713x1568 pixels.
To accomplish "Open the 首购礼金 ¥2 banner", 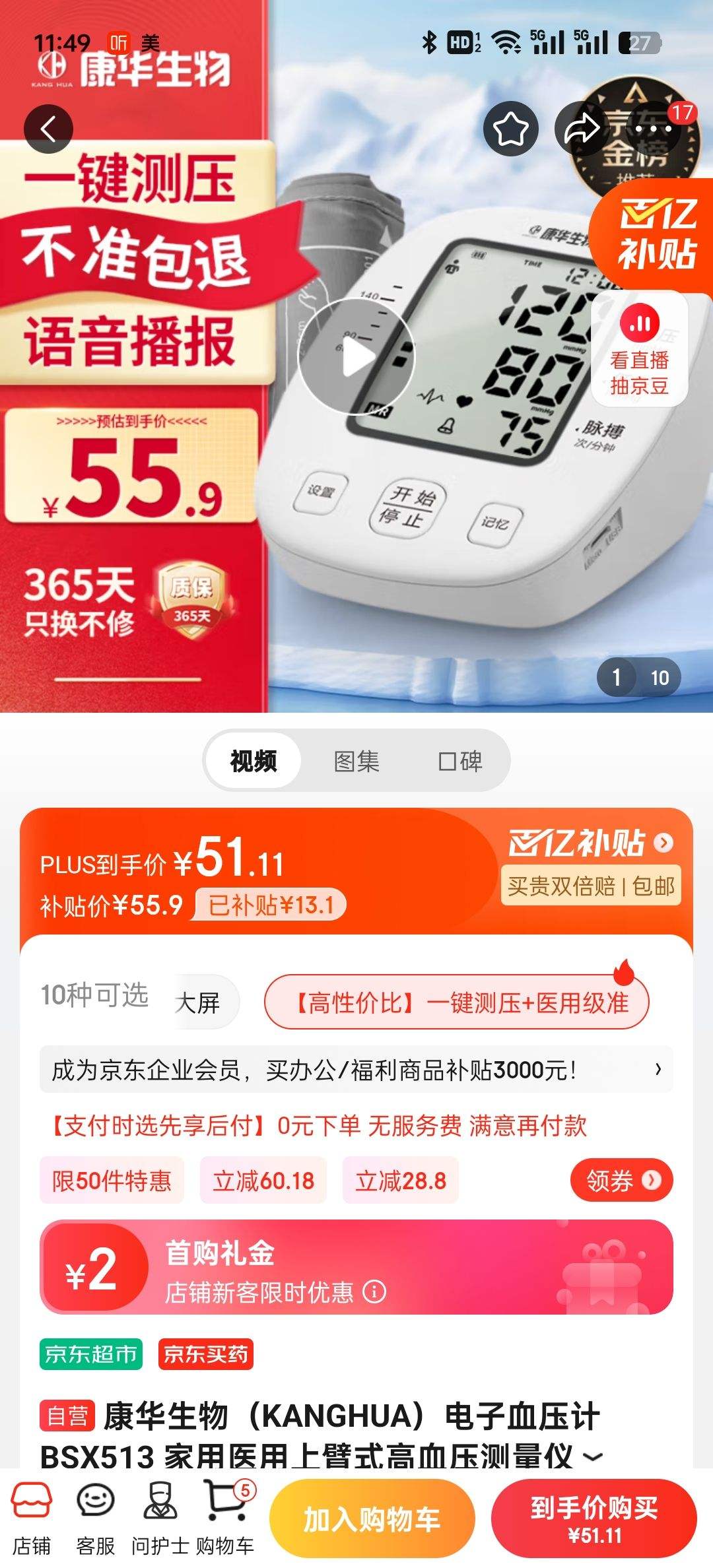I will pyautogui.click(x=356, y=1267).
